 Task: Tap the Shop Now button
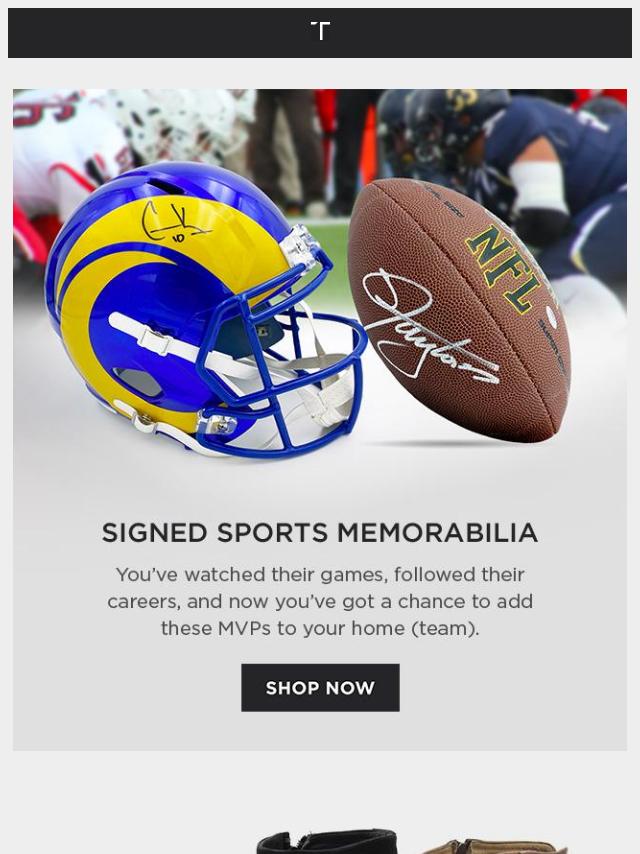(x=320, y=688)
